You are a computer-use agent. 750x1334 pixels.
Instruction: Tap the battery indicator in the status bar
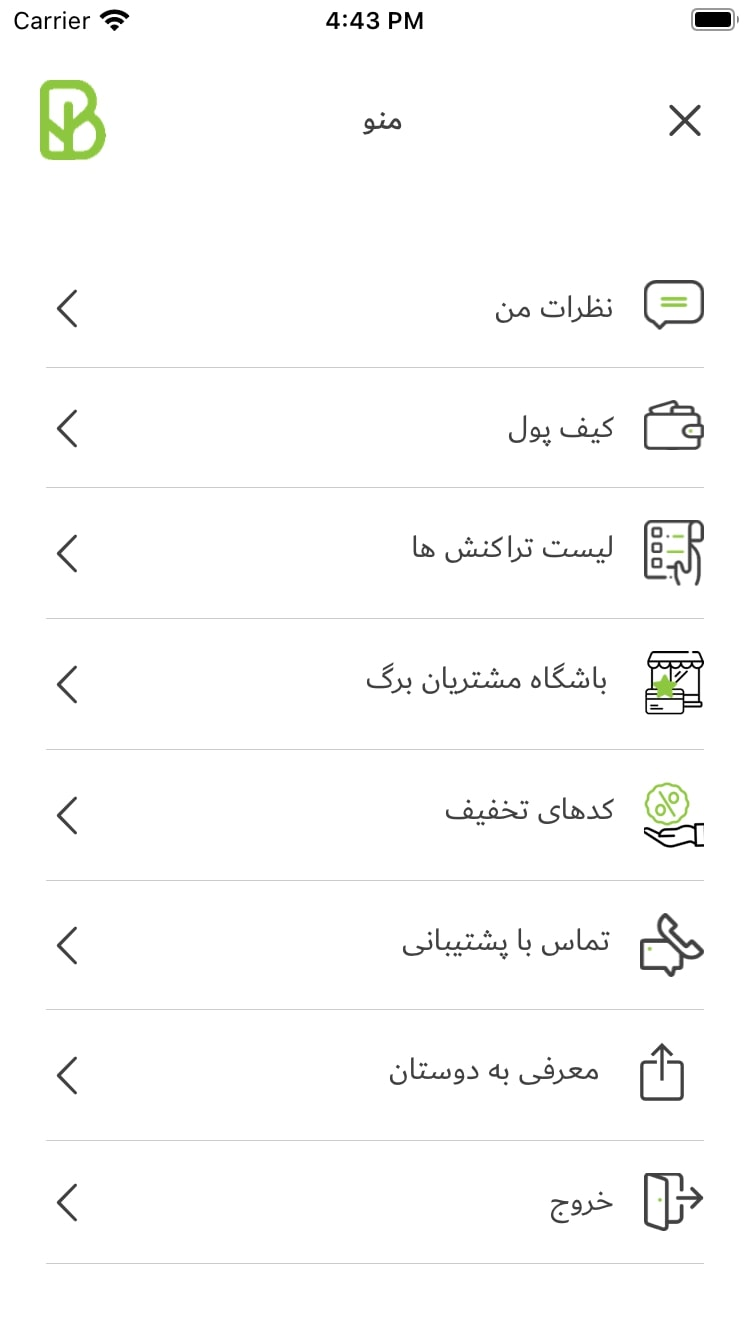(x=714, y=17)
